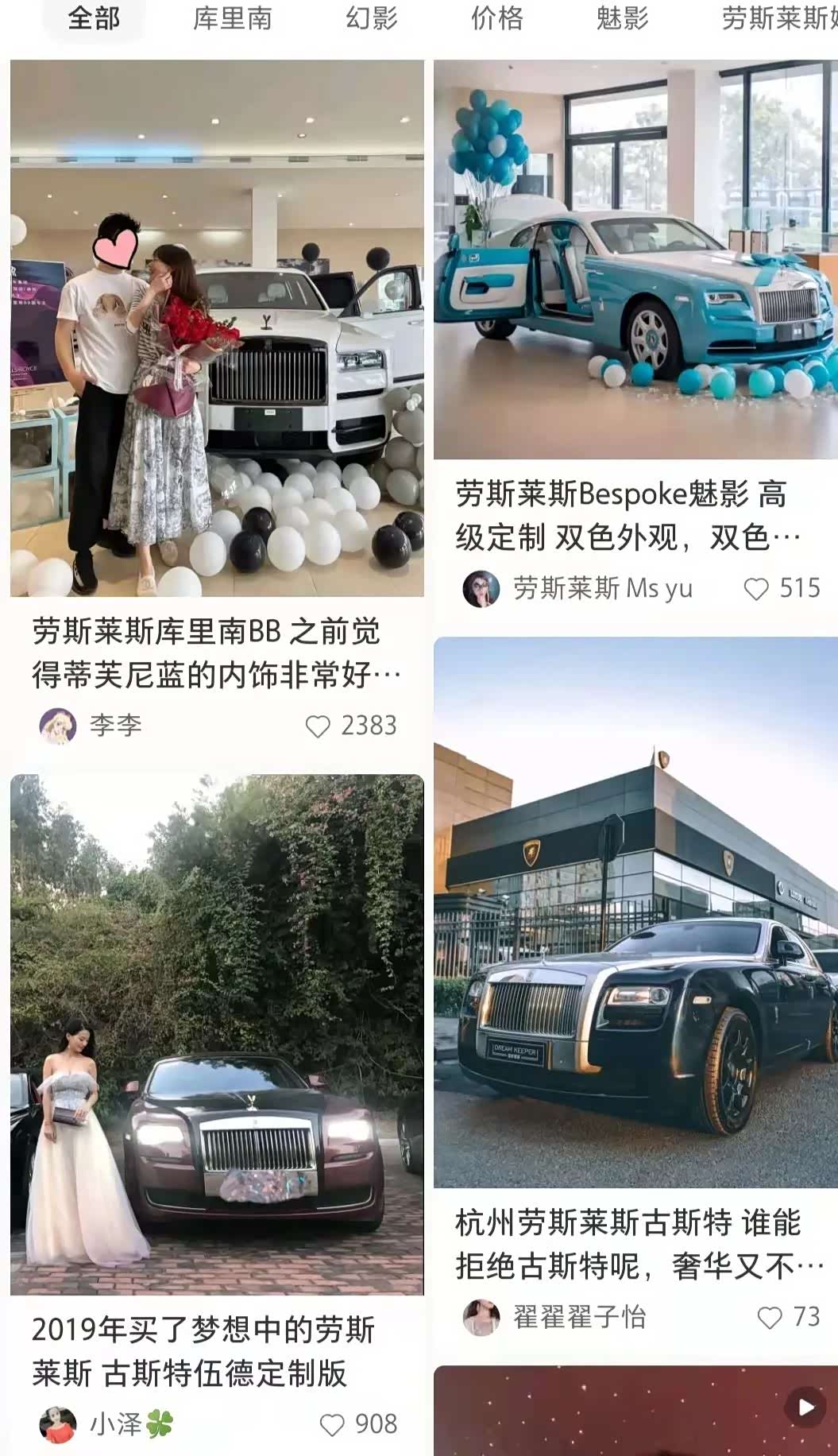Like the 劳斯莱斯 Ms yu post
Screen dimensions: 838x1456
tap(756, 589)
